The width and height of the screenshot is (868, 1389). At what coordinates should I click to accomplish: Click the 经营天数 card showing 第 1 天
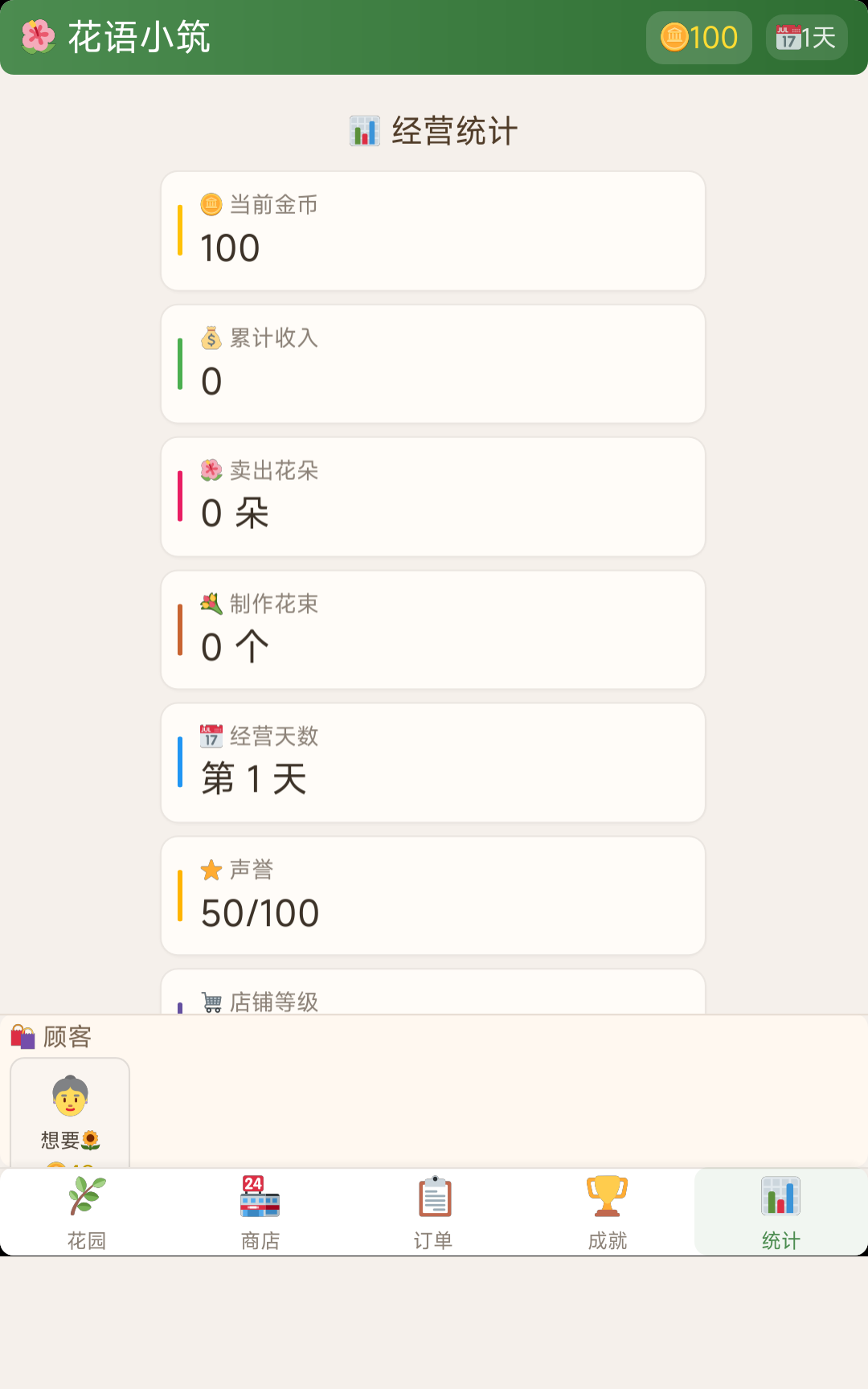[x=433, y=762]
